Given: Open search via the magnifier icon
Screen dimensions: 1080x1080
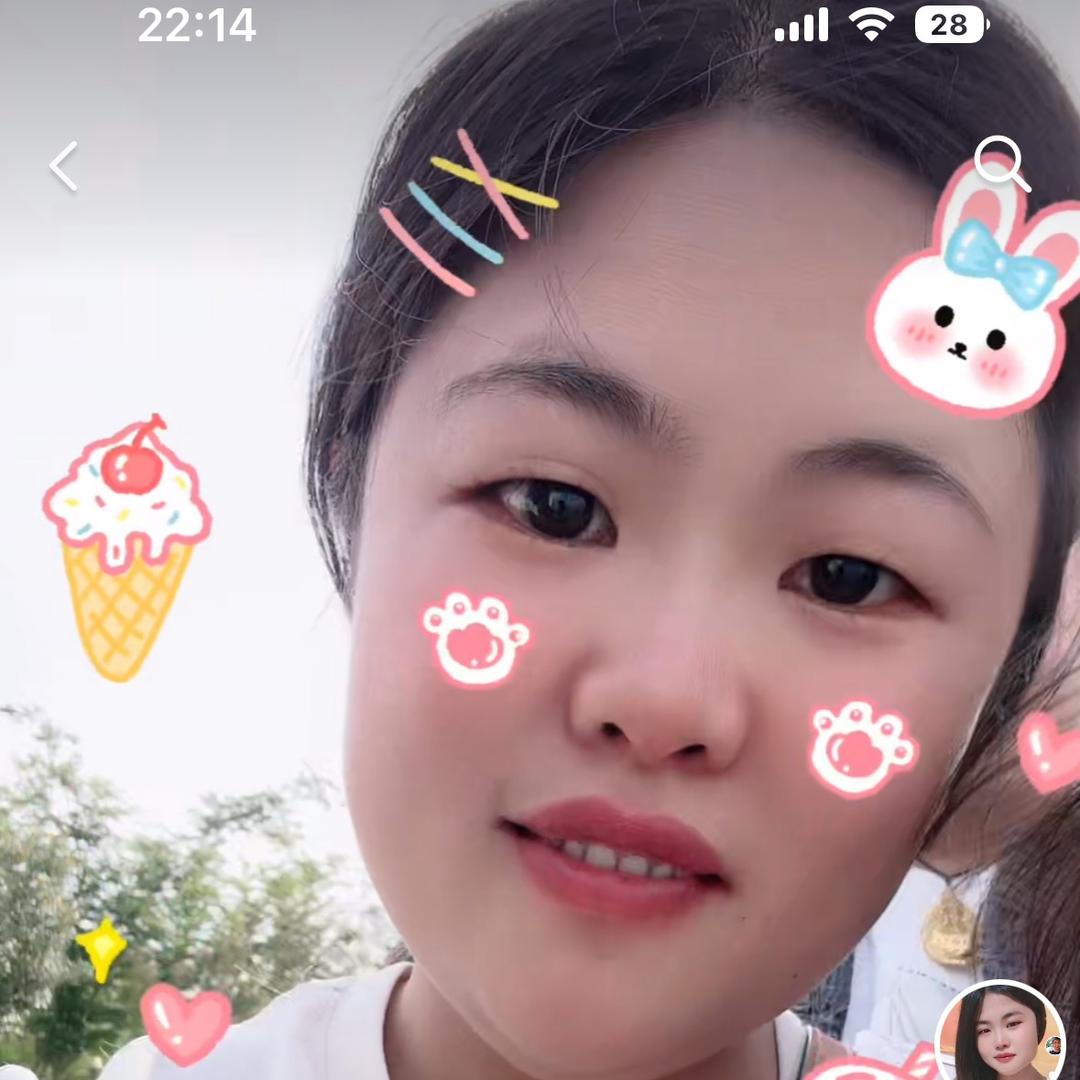Looking at the screenshot, I should pyautogui.click(x=1001, y=164).
